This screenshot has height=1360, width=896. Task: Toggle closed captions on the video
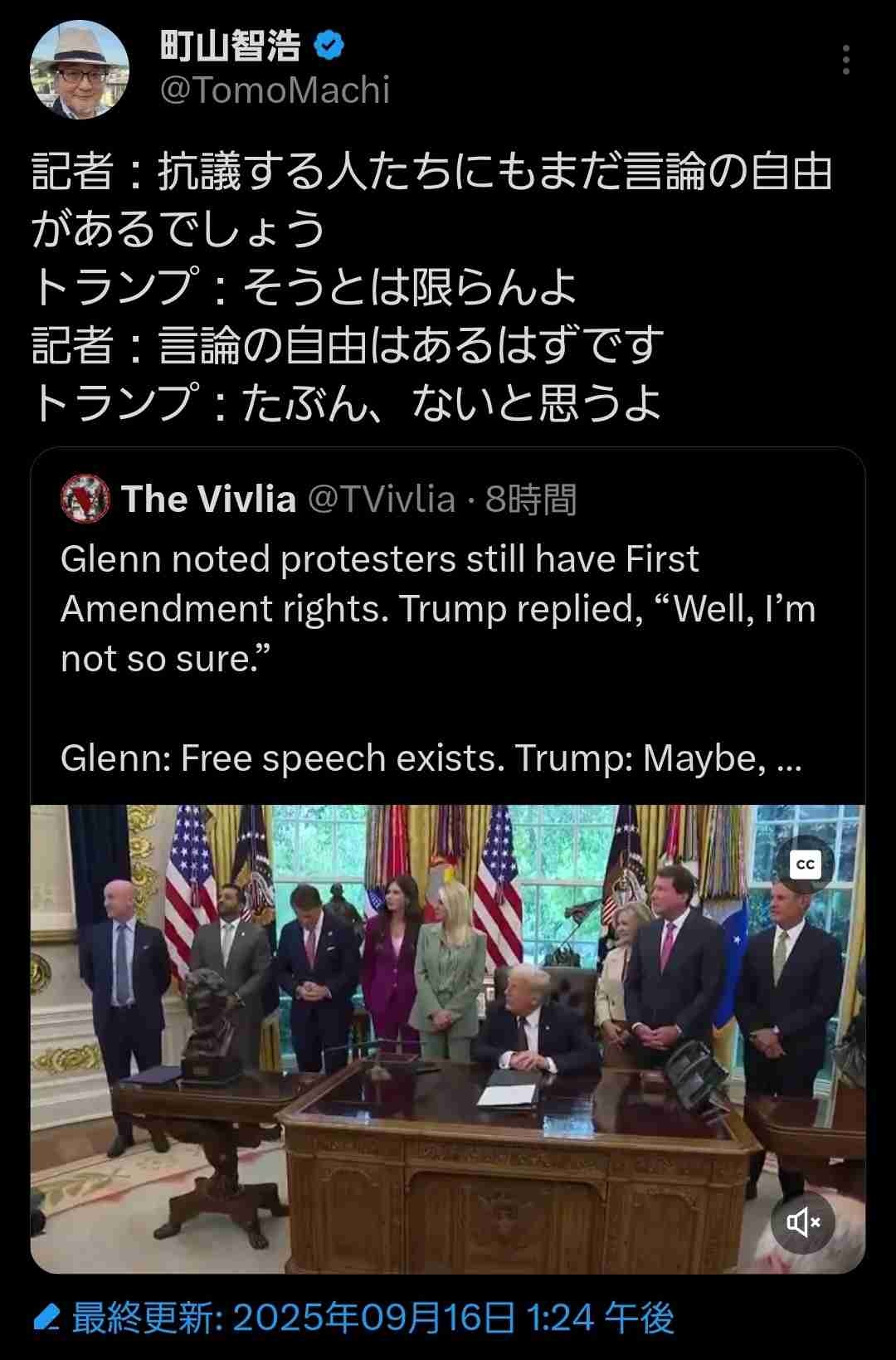[x=805, y=865]
